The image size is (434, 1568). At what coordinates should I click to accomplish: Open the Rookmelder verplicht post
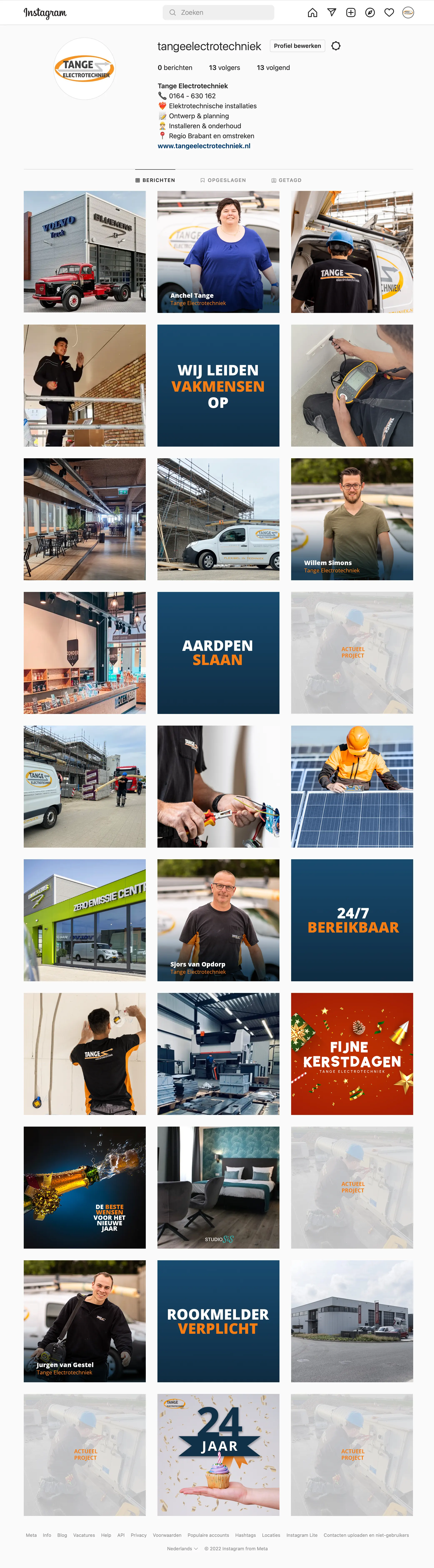[218, 1321]
